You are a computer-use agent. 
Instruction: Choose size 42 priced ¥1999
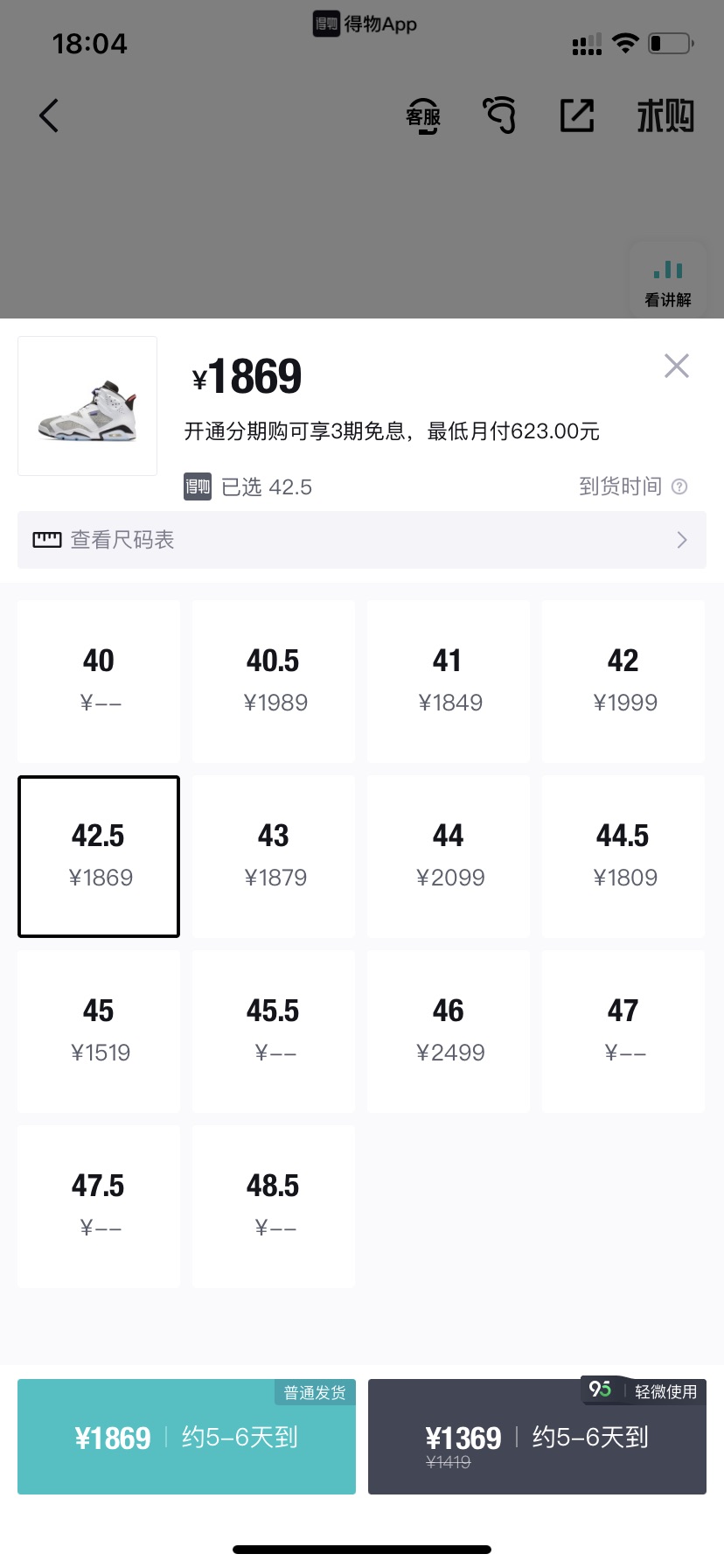pyautogui.click(x=623, y=681)
